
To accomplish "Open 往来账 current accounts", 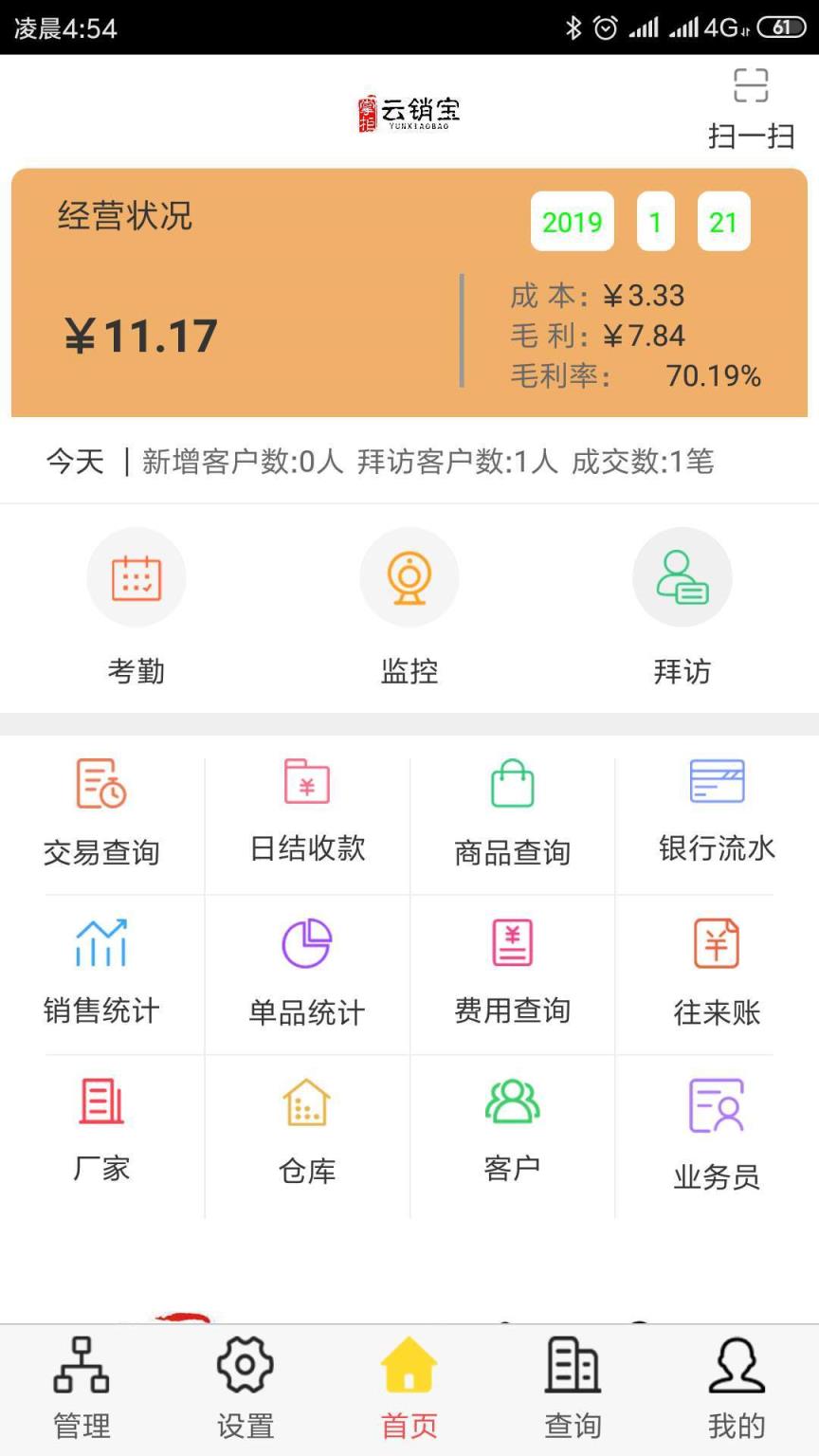I will pyautogui.click(x=716, y=969).
